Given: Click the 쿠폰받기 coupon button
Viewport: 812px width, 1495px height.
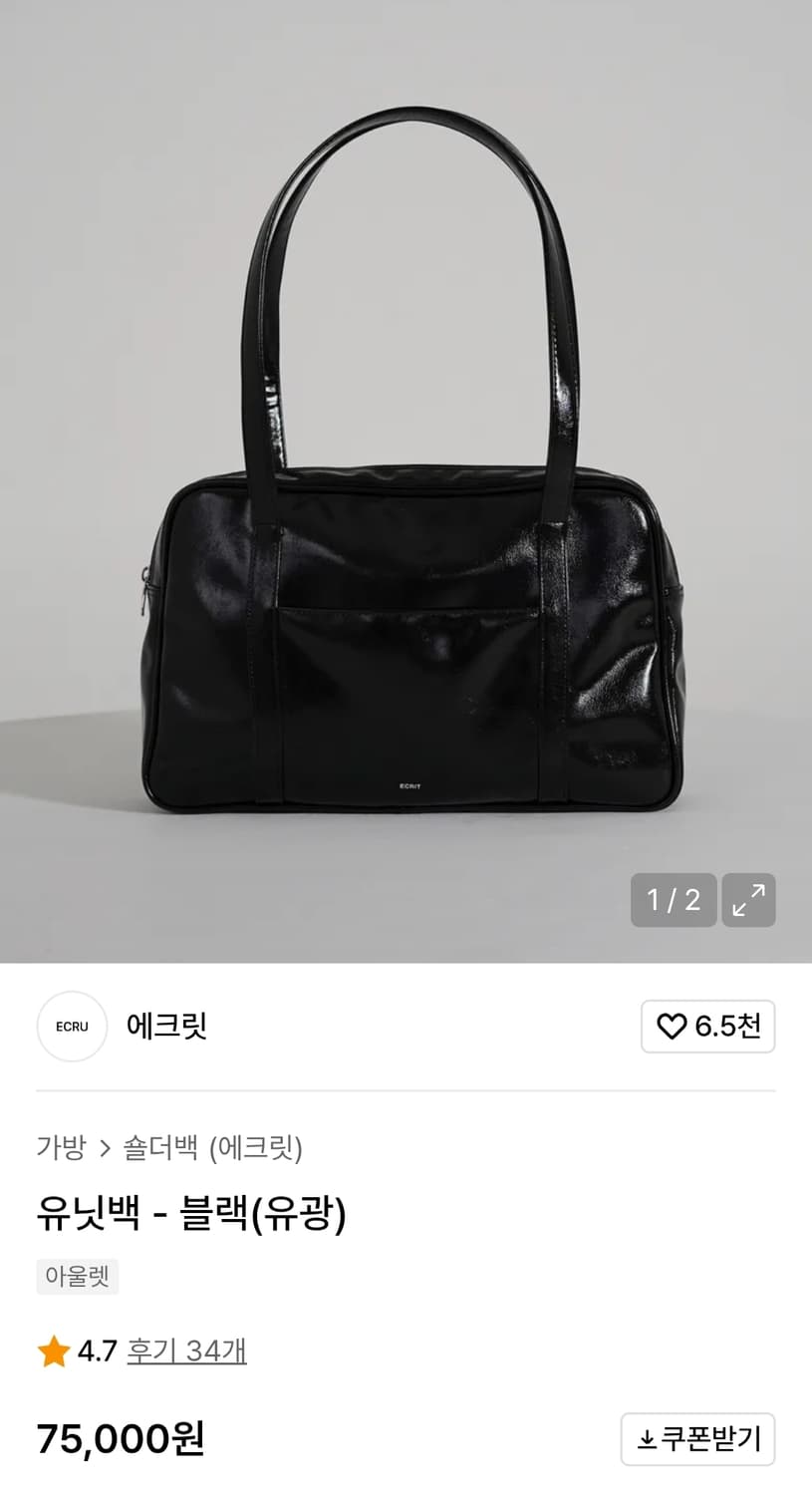Looking at the screenshot, I should (697, 1439).
